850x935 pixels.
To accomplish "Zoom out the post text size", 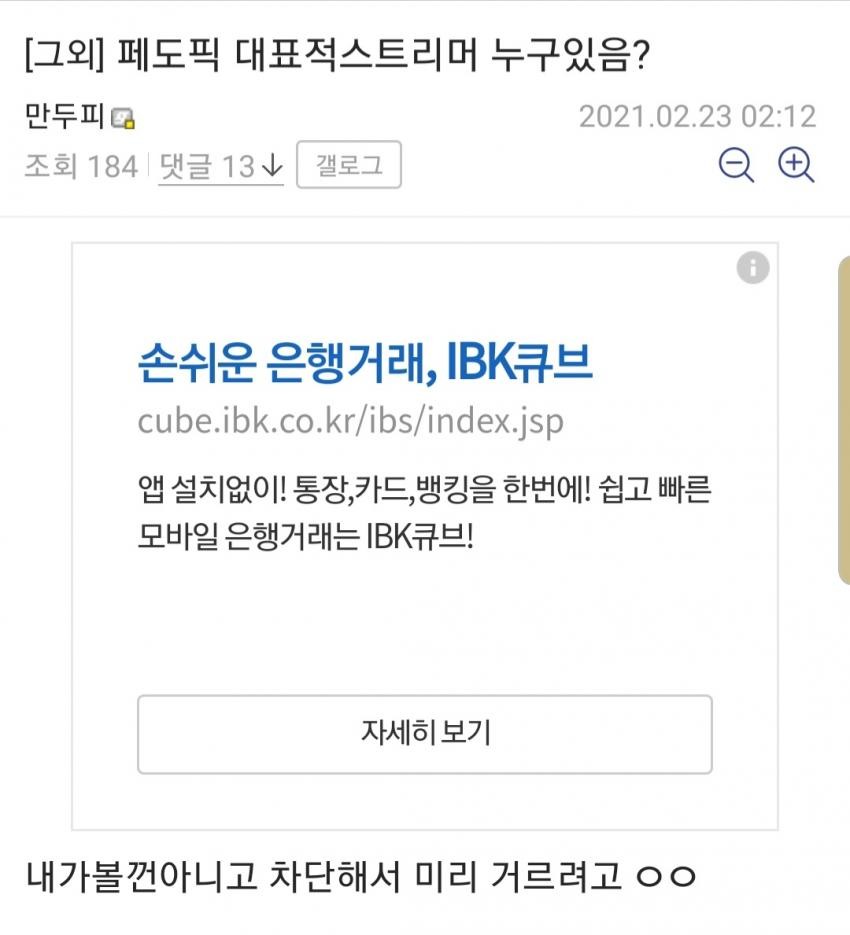I will tap(737, 165).
